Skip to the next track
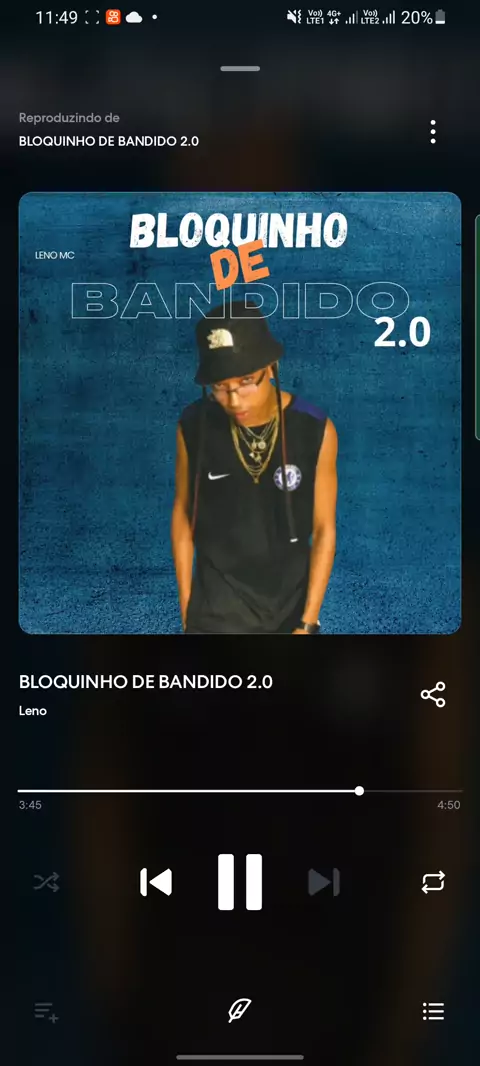This screenshot has width=480, height=1066. (324, 882)
